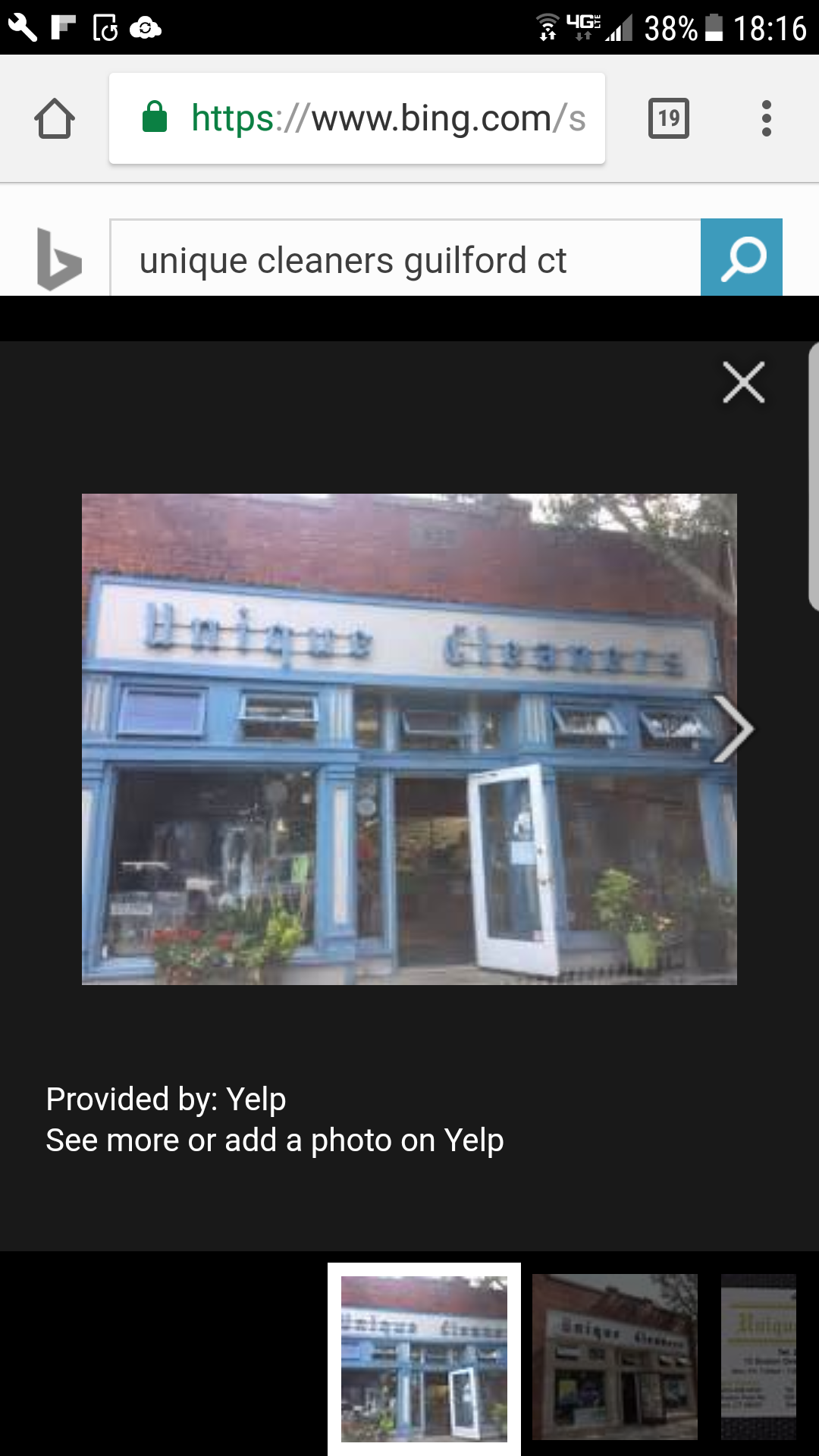This screenshot has height=1456, width=819.
Task: Select the third business card thumbnail
Action: pyautogui.click(x=758, y=1357)
